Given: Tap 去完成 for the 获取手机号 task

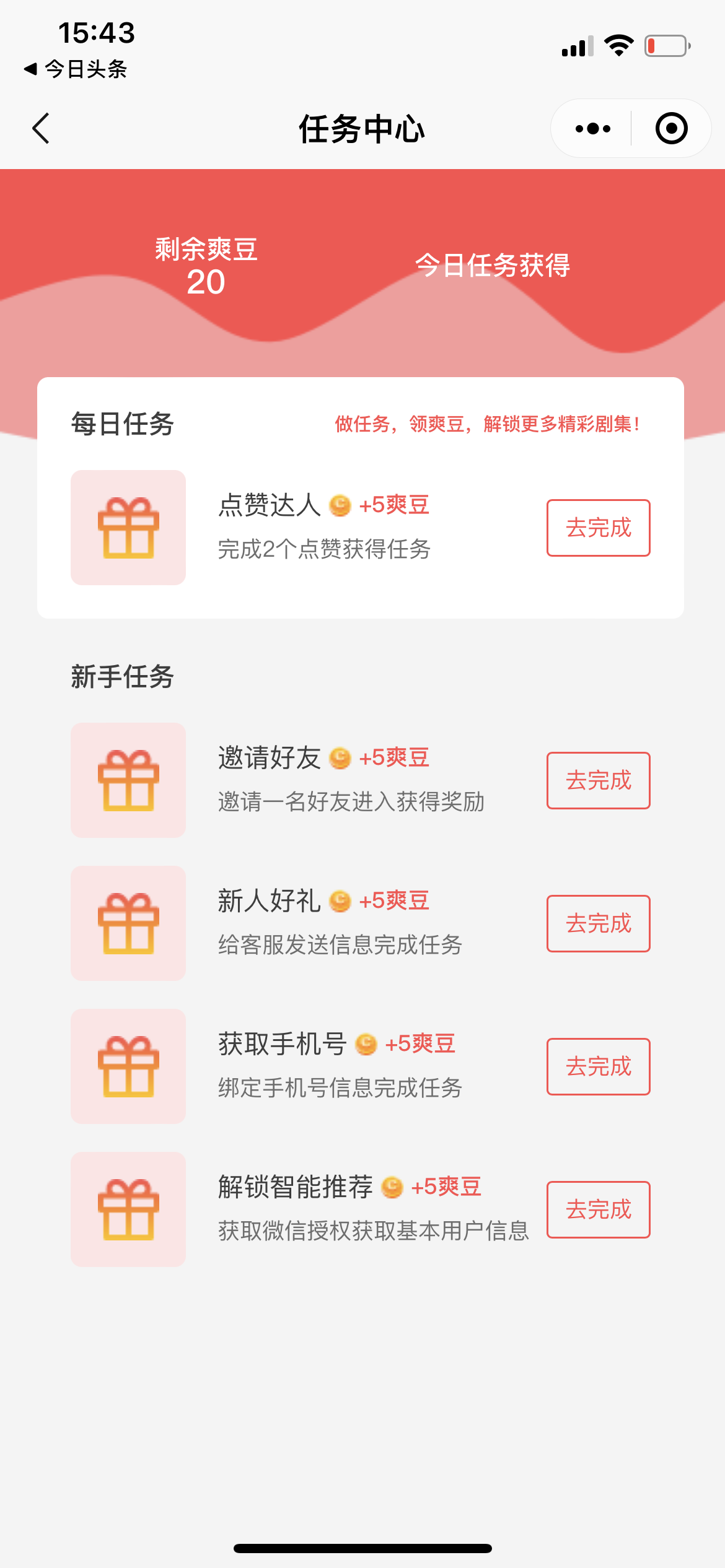Looking at the screenshot, I should click(599, 1066).
